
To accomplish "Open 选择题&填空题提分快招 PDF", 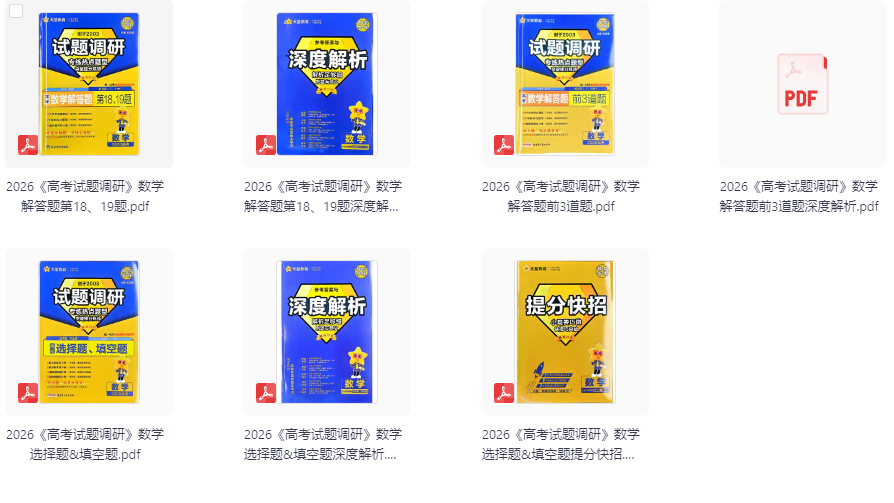I will pyautogui.click(x=564, y=333).
